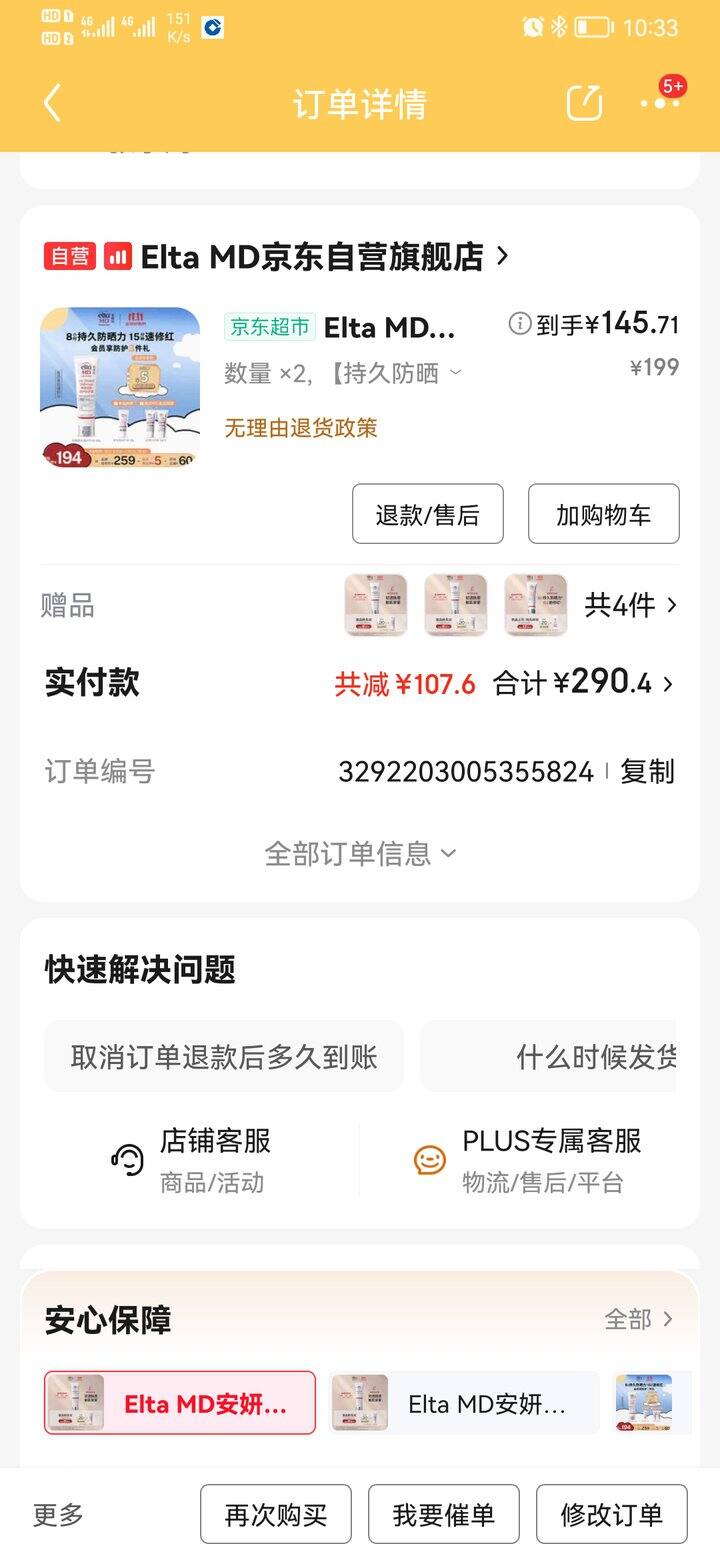This screenshot has height=1560, width=720.
Task: Open 更多 options at the bottom
Action: pyautogui.click(x=58, y=1514)
